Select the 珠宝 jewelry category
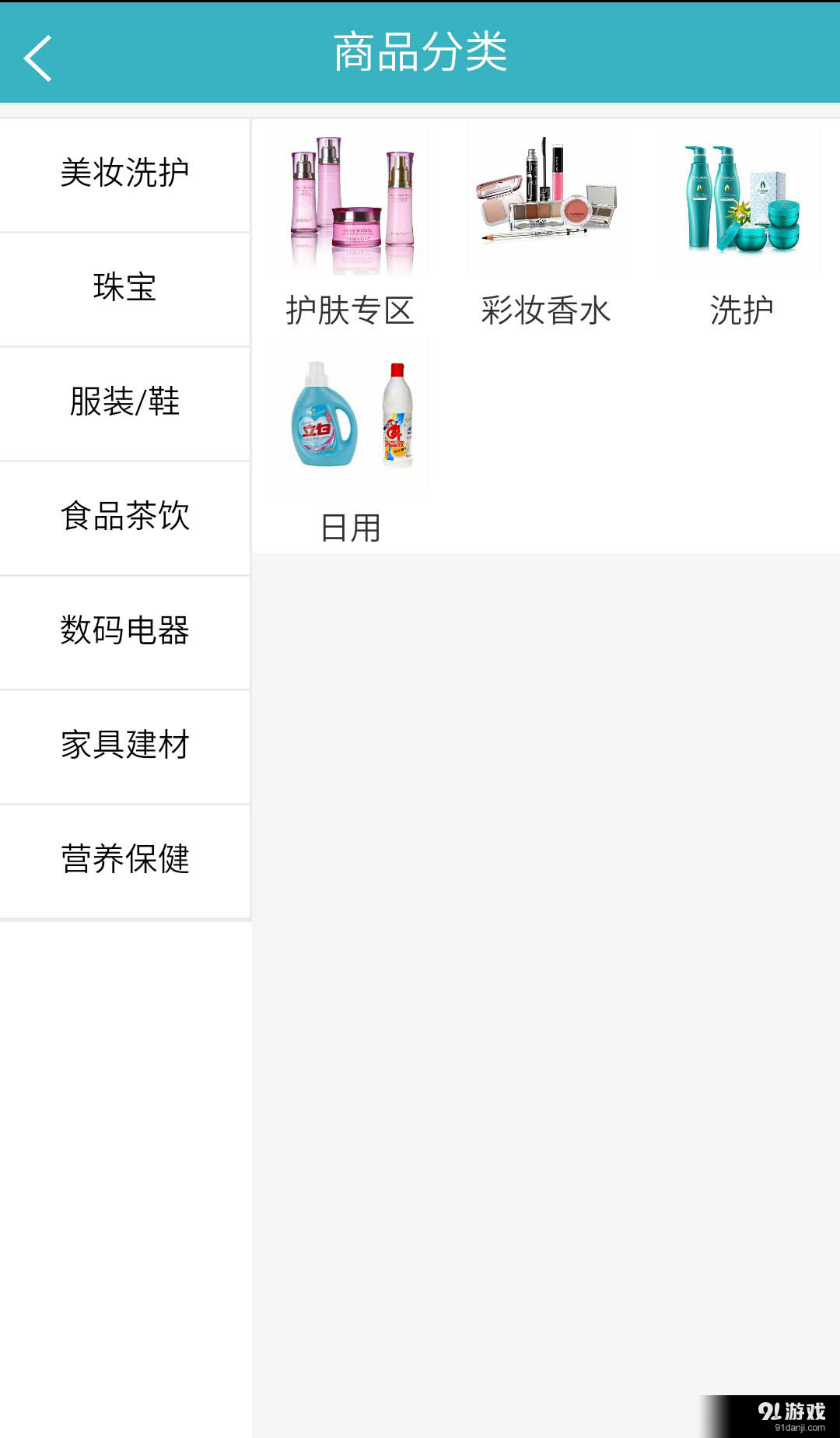The width and height of the screenshot is (840, 1438). tap(124, 289)
